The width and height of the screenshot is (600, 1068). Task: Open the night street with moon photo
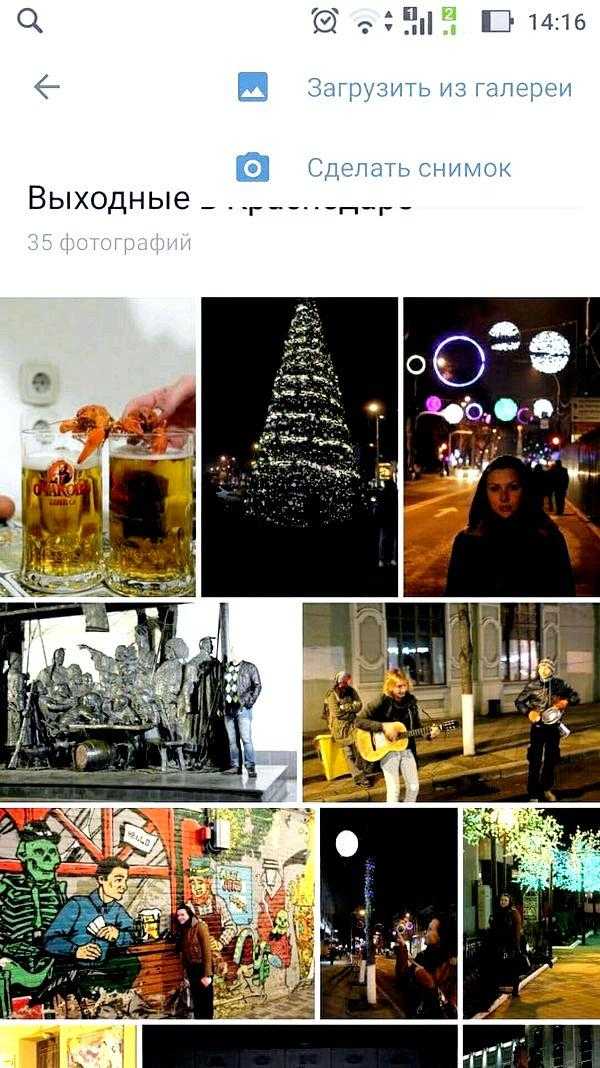388,912
